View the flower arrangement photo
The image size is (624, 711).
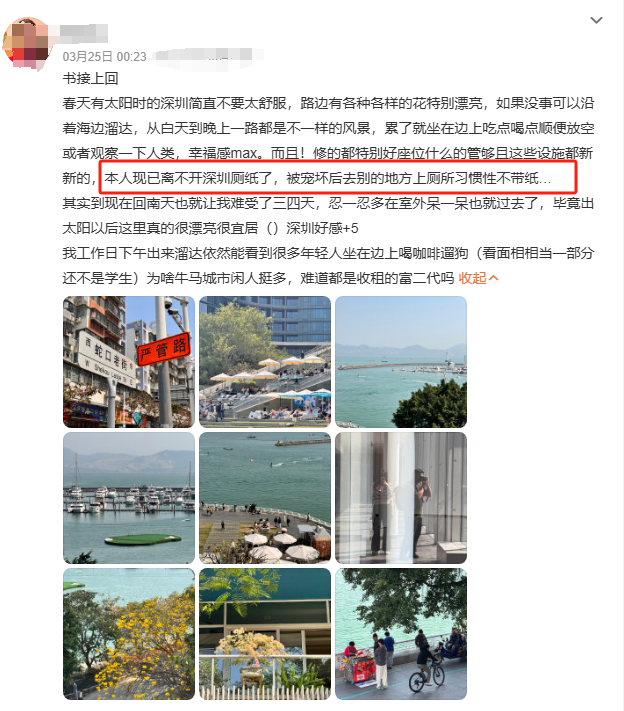tap(265, 632)
